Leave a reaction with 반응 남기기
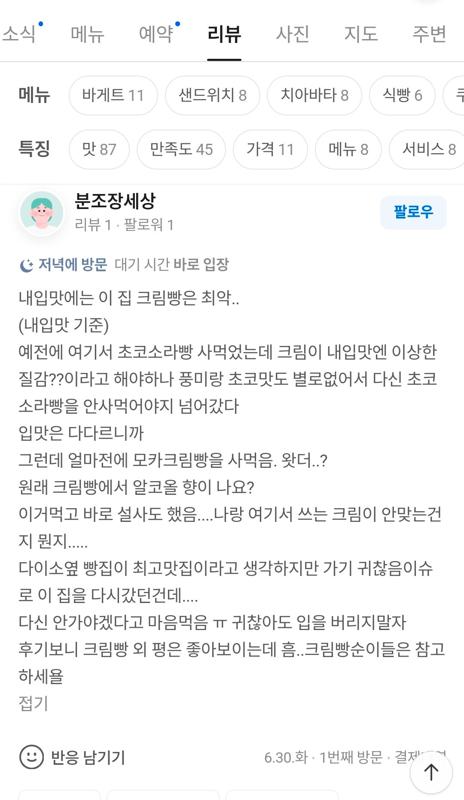Image resolution: width=464 pixels, height=800 pixels. coord(72,757)
